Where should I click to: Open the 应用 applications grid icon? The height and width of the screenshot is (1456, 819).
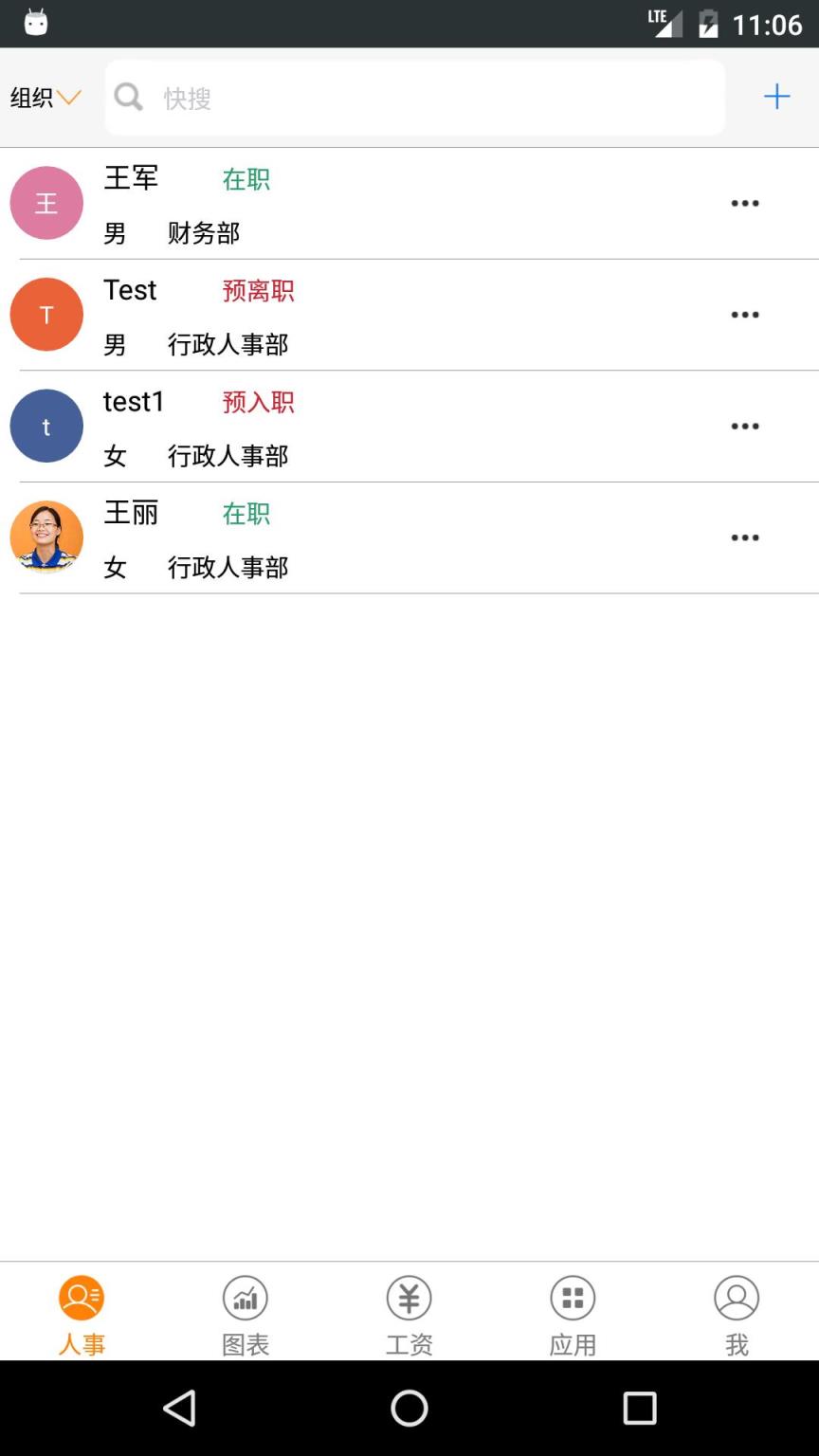(573, 1298)
